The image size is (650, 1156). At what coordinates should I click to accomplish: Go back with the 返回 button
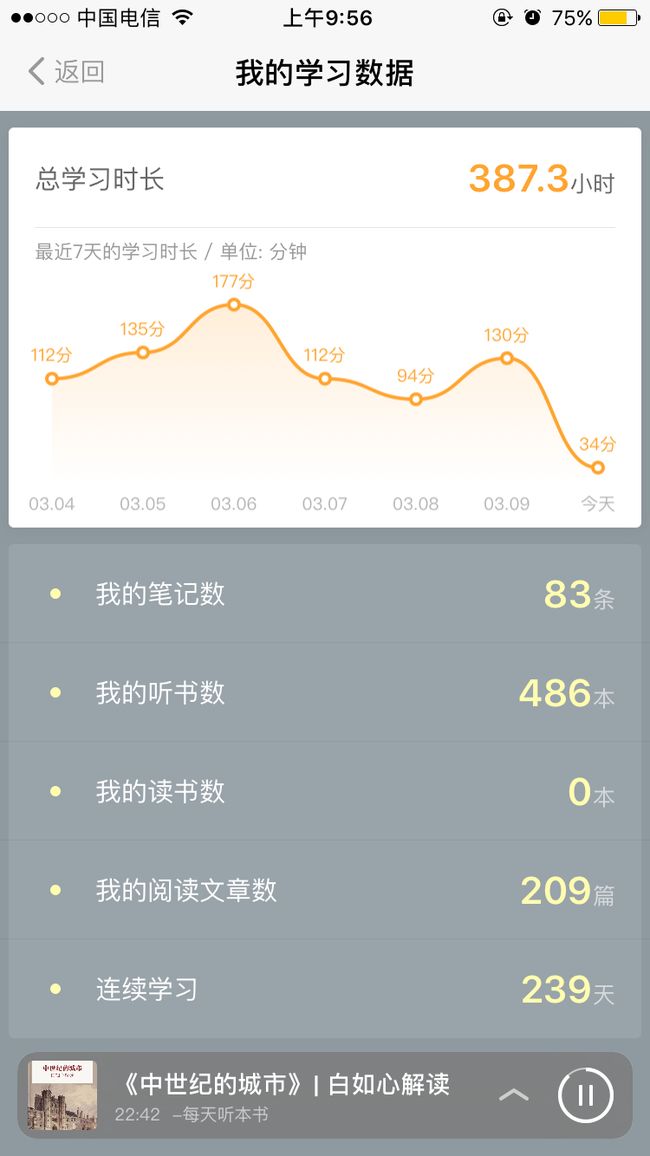coord(66,72)
